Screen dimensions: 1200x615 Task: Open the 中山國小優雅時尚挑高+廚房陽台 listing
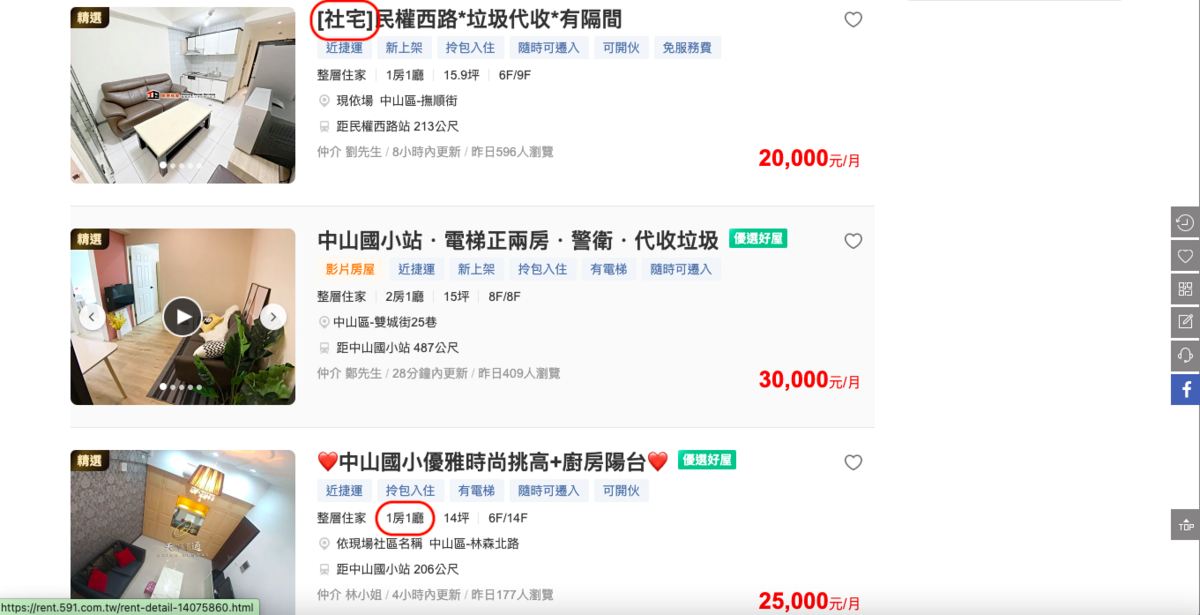pyautogui.click(x=492, y=461)
